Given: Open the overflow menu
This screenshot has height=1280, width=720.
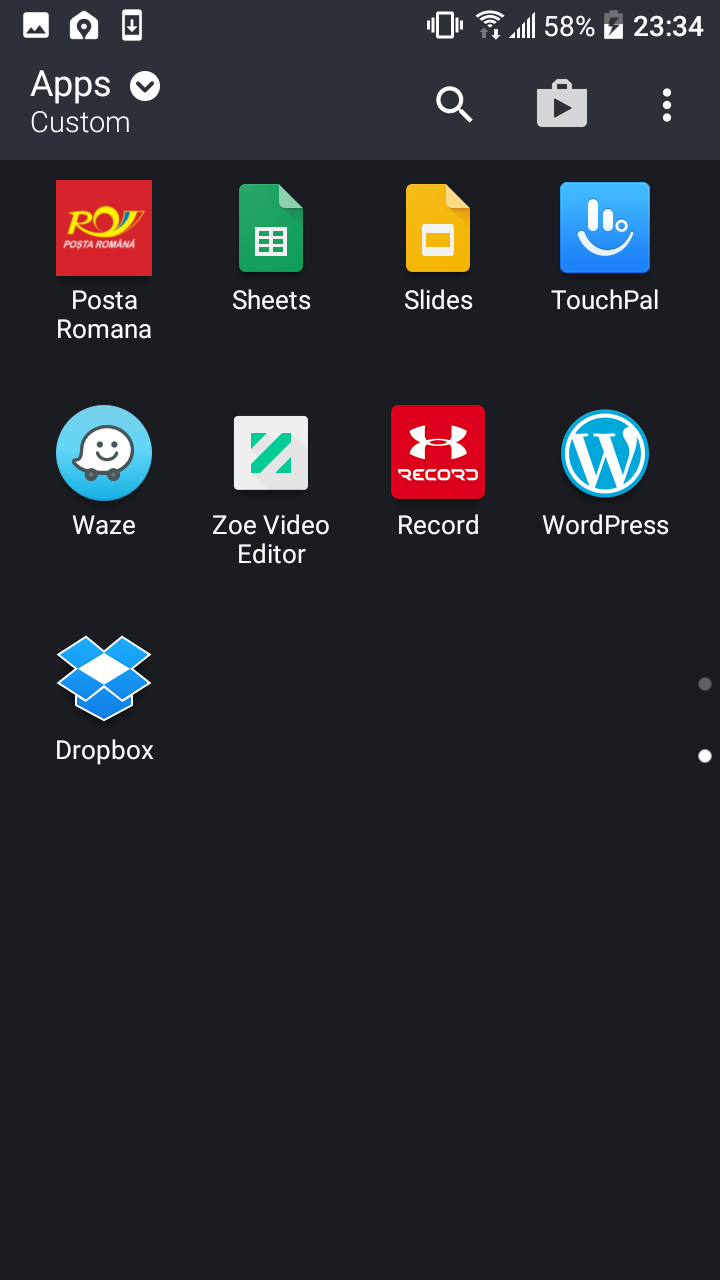Looking at the screenshot, I should click(667, 105).
